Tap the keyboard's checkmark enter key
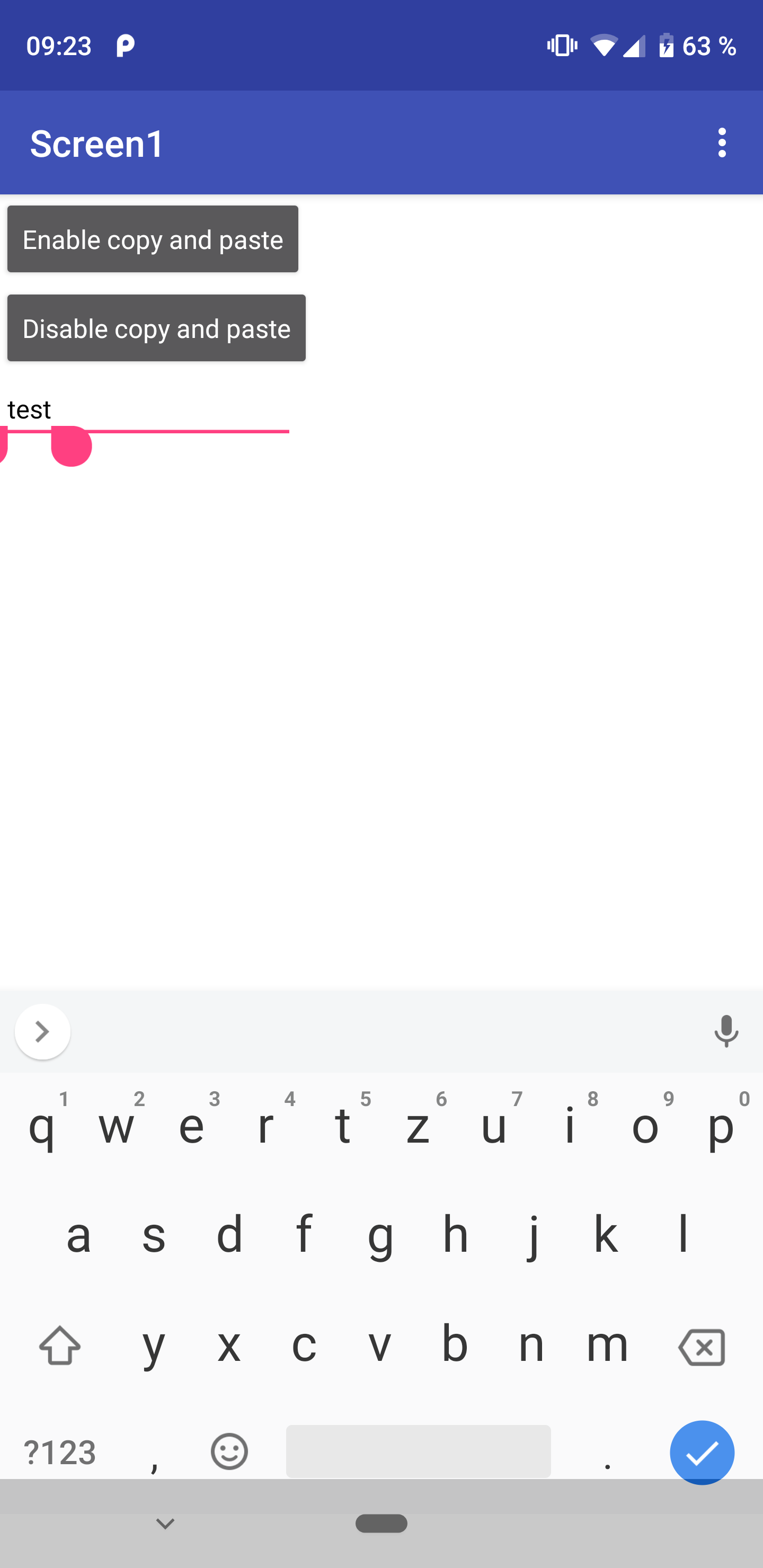Viewport: 763px width, 1568px height. coord(702,1453)
